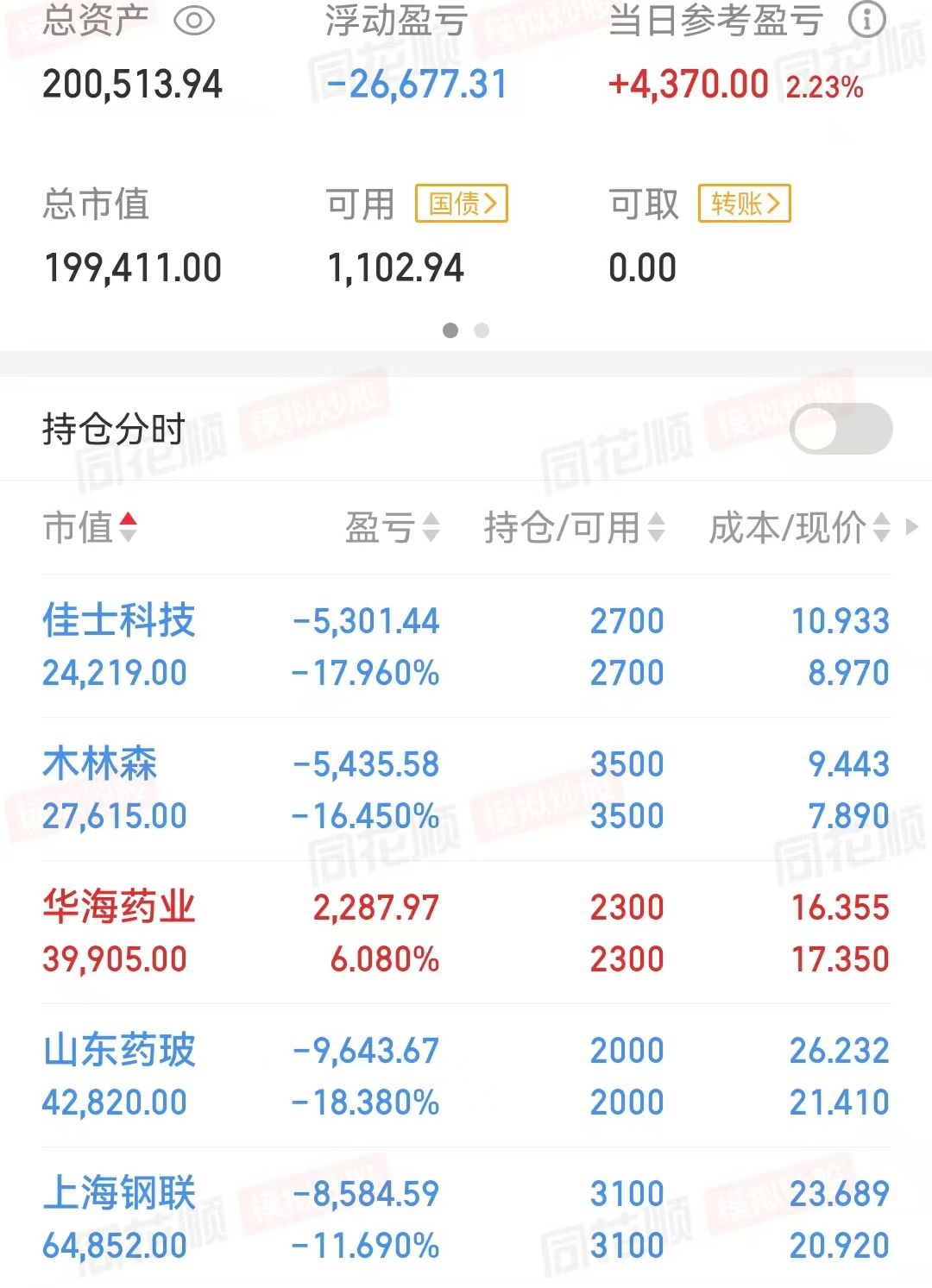Select the first page indicator dot
The width and height of the screenshot is (932, 1288).
(450, 330)
